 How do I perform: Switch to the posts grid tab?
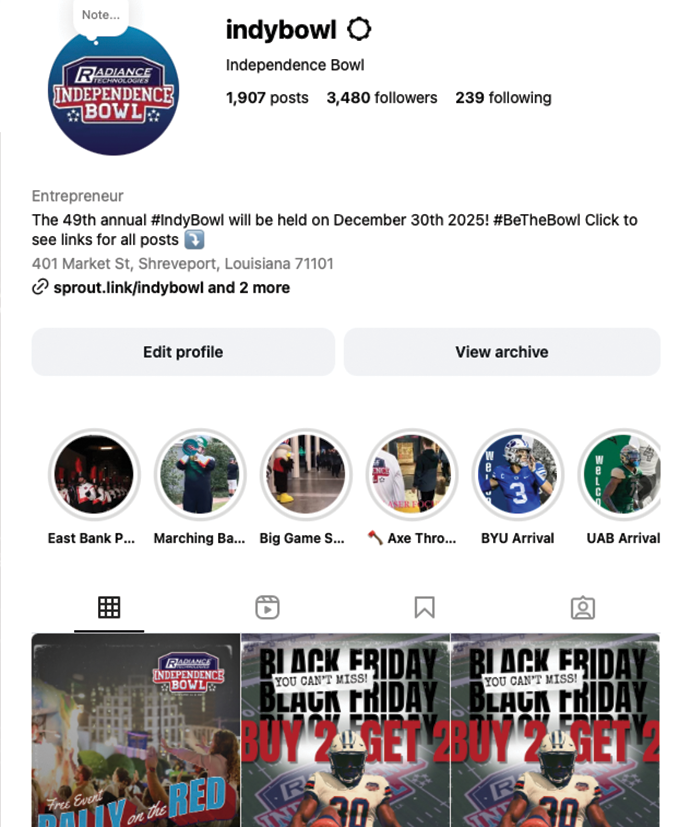[109, 607]
